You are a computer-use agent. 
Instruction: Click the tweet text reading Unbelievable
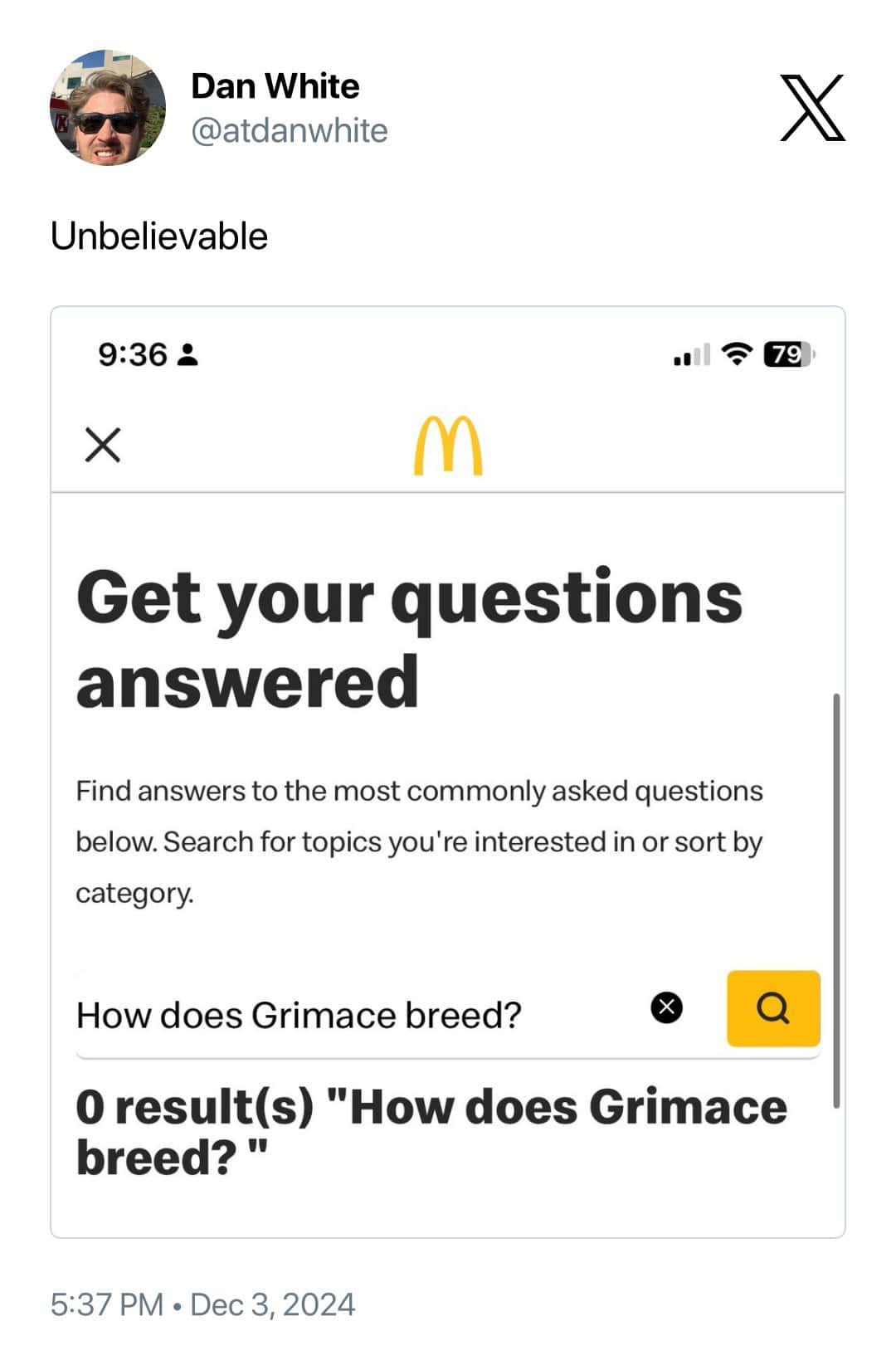pyautogui.click(x=158, y=237)
